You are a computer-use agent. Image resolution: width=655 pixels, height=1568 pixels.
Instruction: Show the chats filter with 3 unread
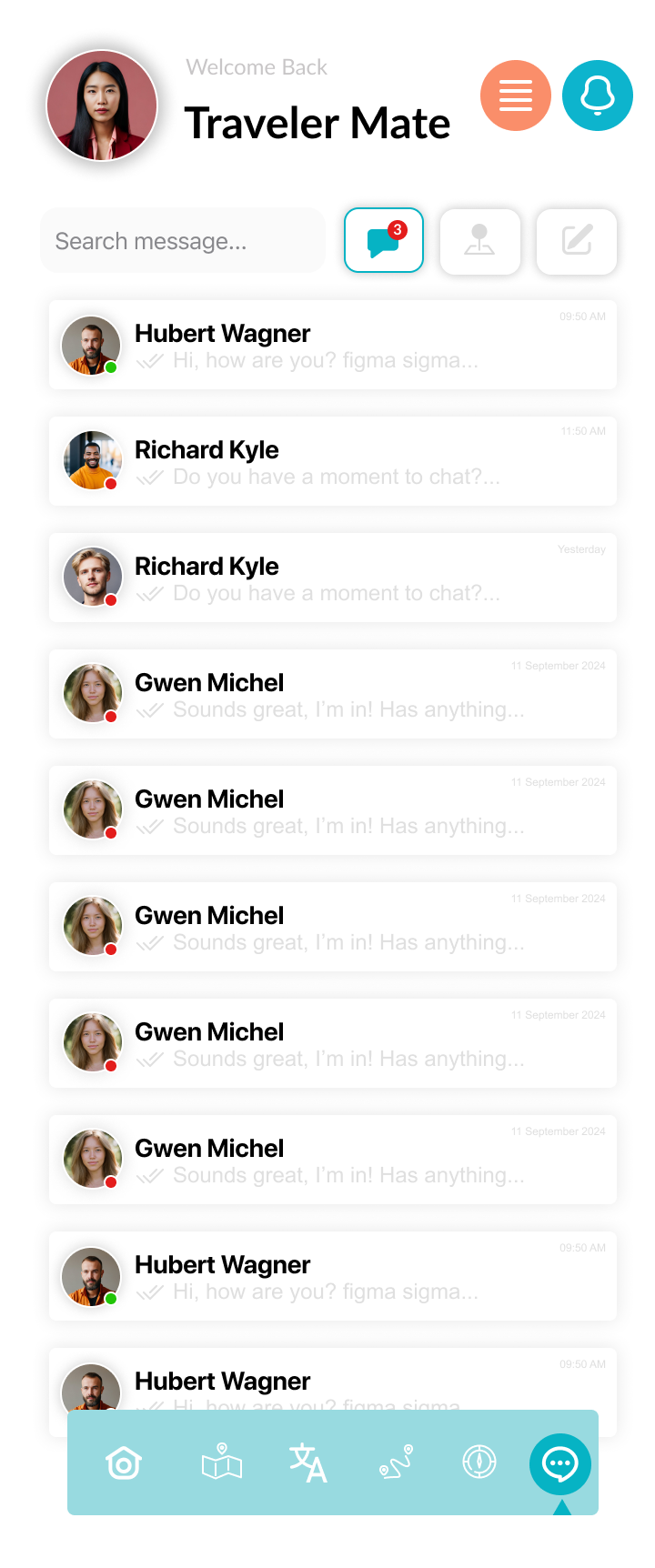pos(384,241)
